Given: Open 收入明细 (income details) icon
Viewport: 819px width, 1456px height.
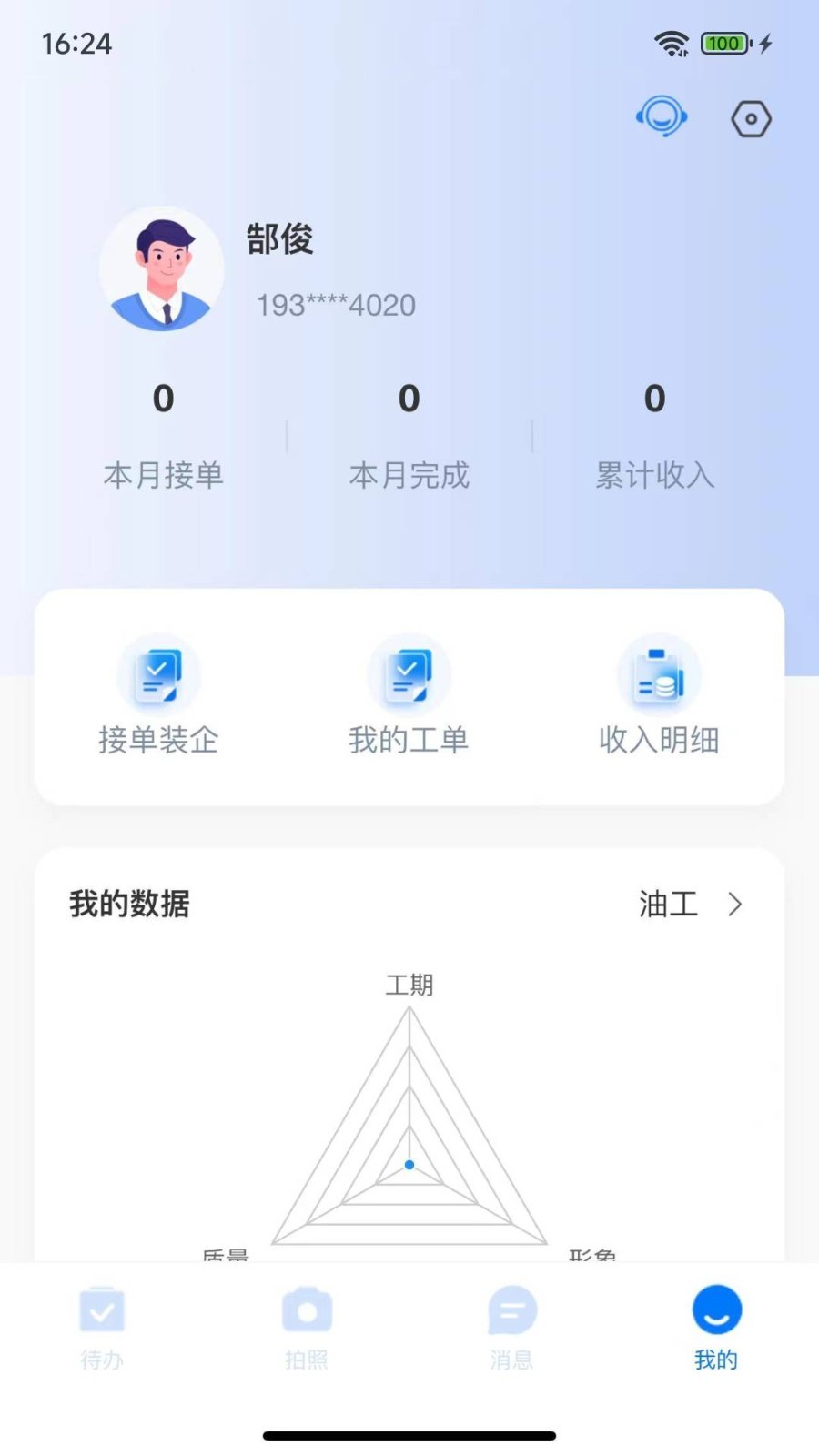Looking at the screenshot, I should pyautogui.click(x=659, y=674).
